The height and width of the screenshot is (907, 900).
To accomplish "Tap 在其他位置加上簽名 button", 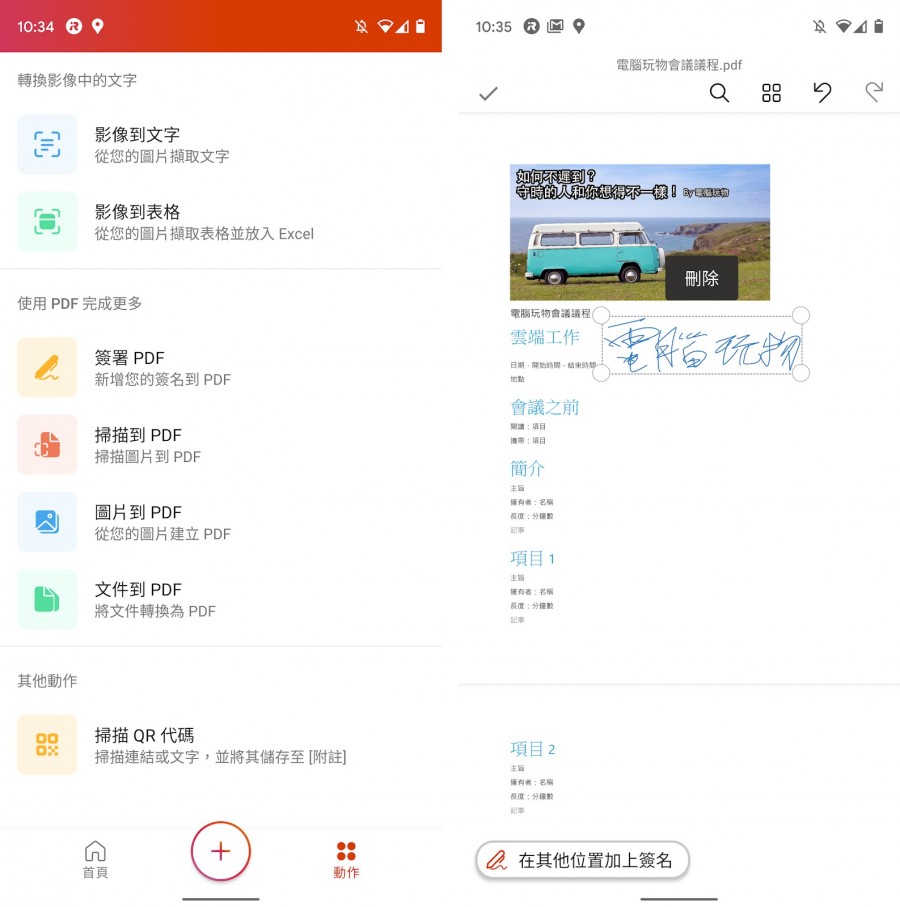I will [582, 859].
